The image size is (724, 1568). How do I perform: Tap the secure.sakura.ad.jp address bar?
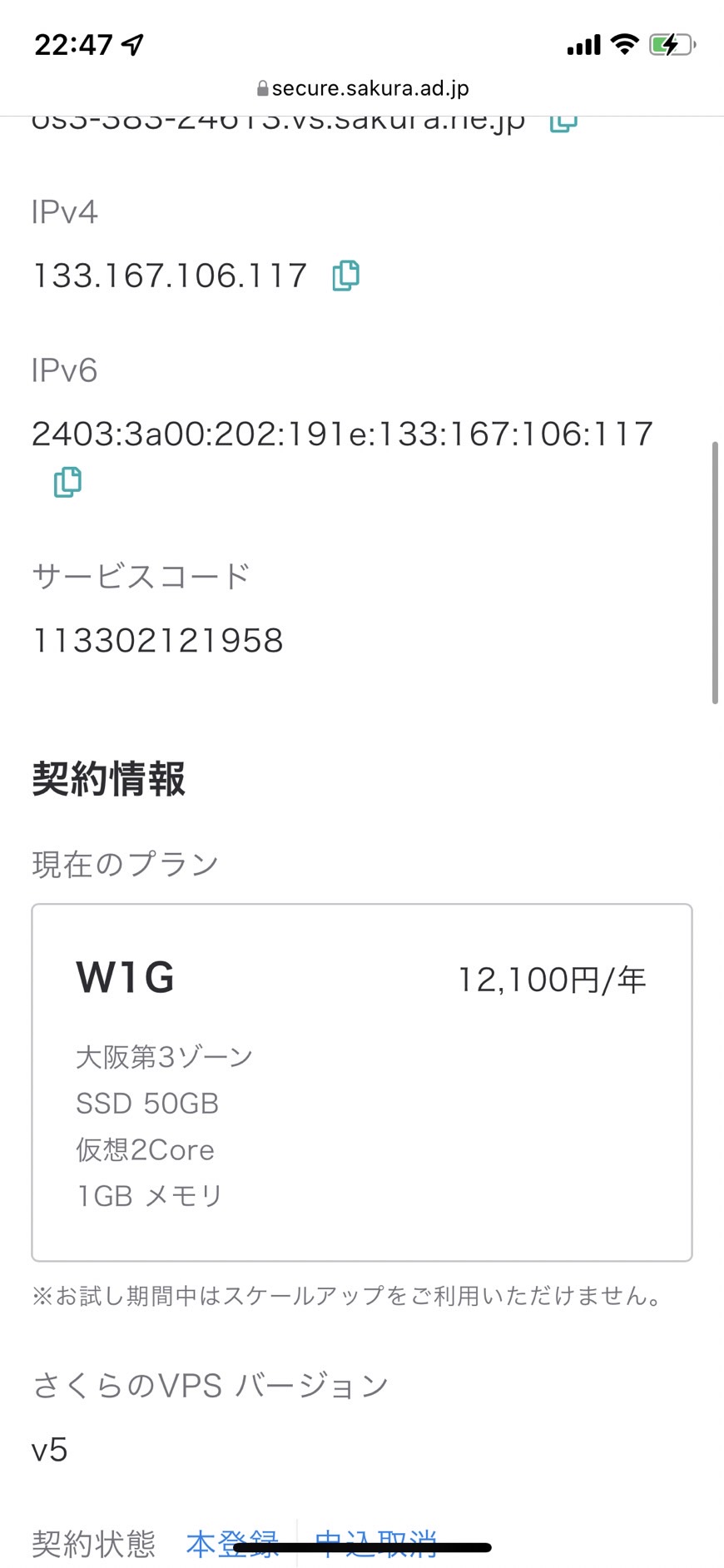point(362,88)
